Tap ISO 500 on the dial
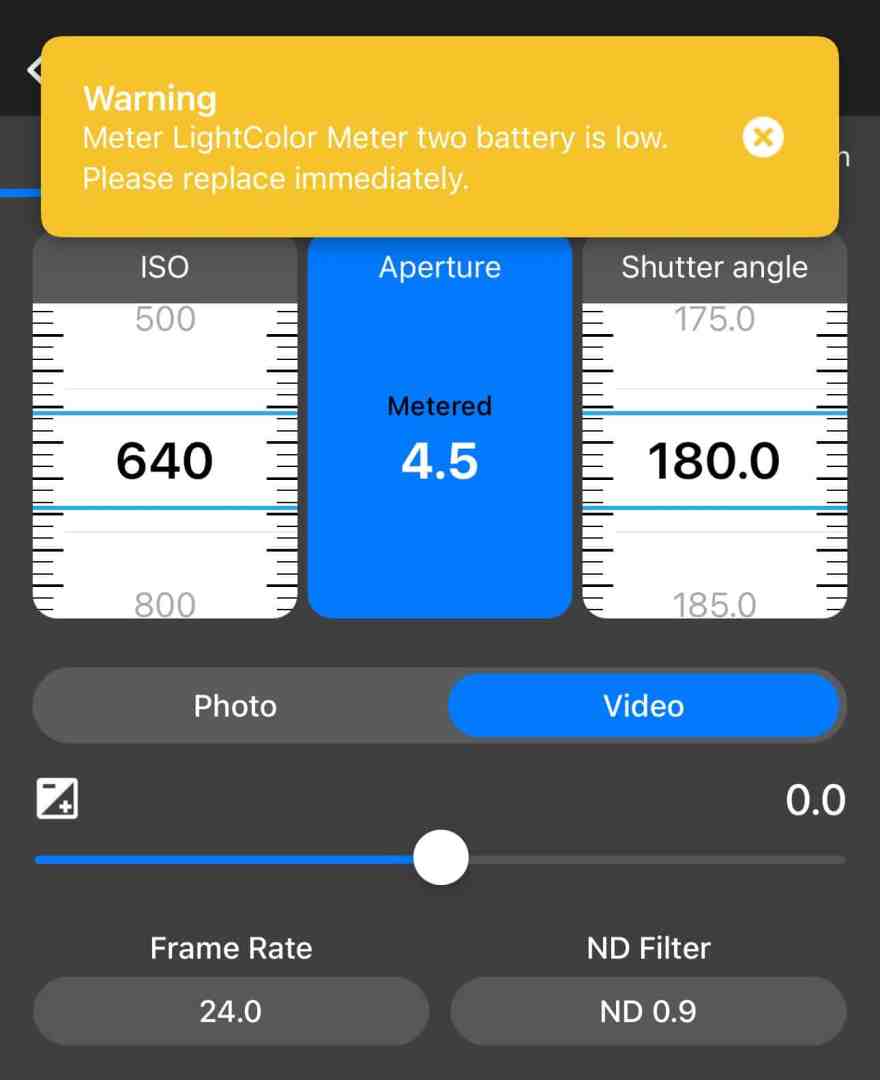Viewport: 880px width, 1080px height. point(164,318)
